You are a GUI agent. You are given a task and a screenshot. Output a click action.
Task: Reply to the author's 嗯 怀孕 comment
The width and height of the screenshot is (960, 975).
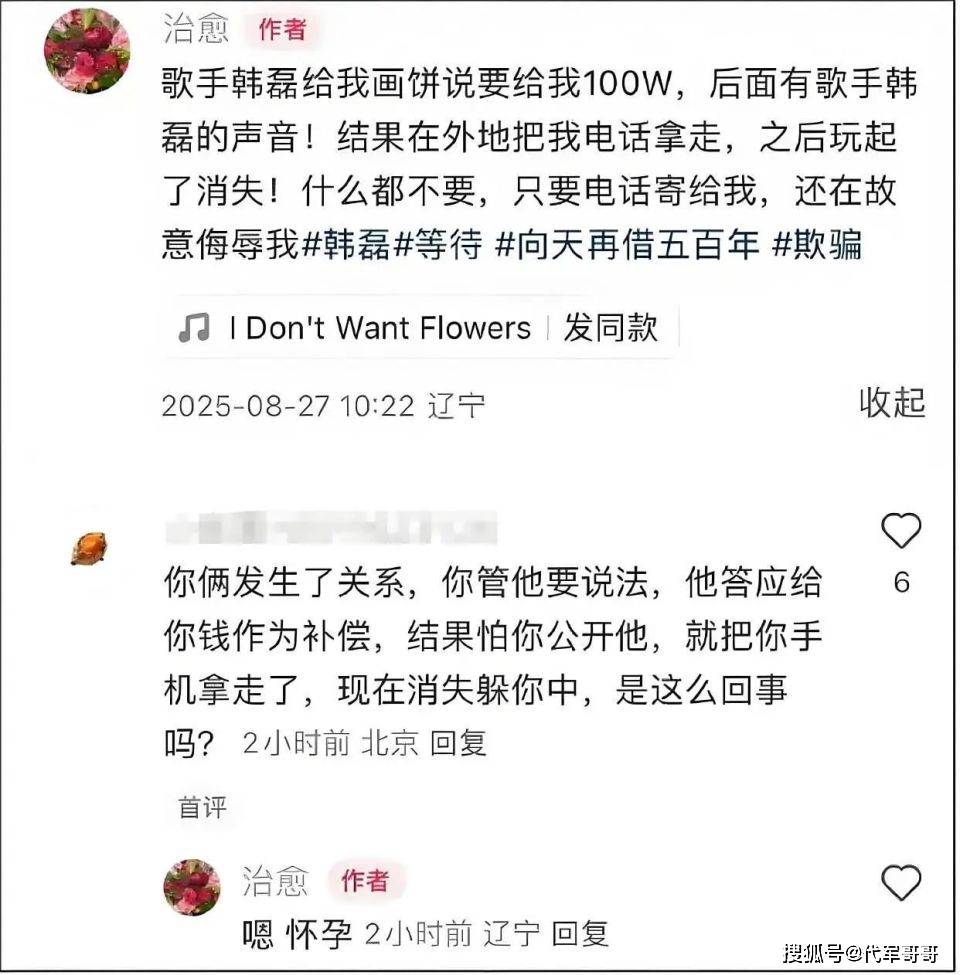point(580,934)
